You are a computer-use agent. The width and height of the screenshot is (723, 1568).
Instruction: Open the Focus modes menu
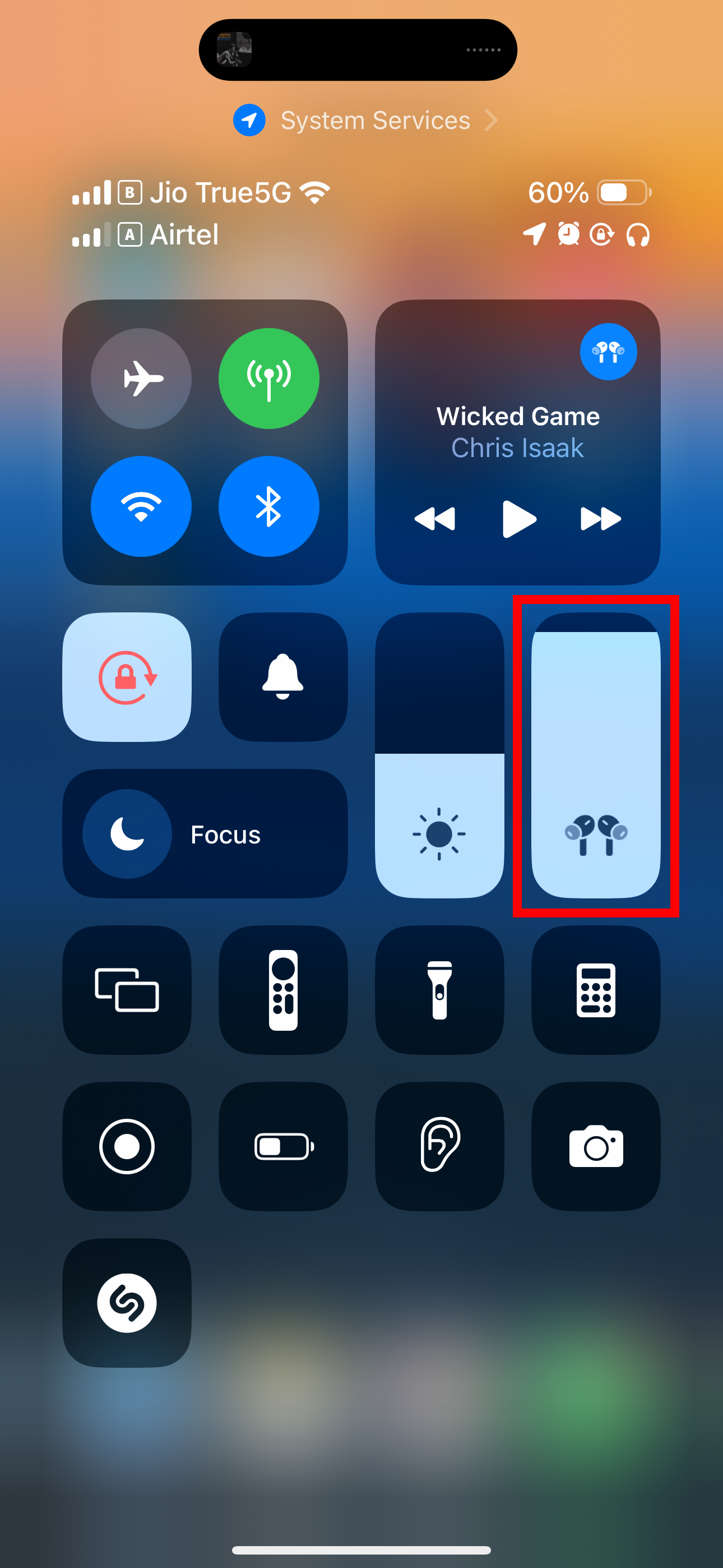click(x=206, y=834)
